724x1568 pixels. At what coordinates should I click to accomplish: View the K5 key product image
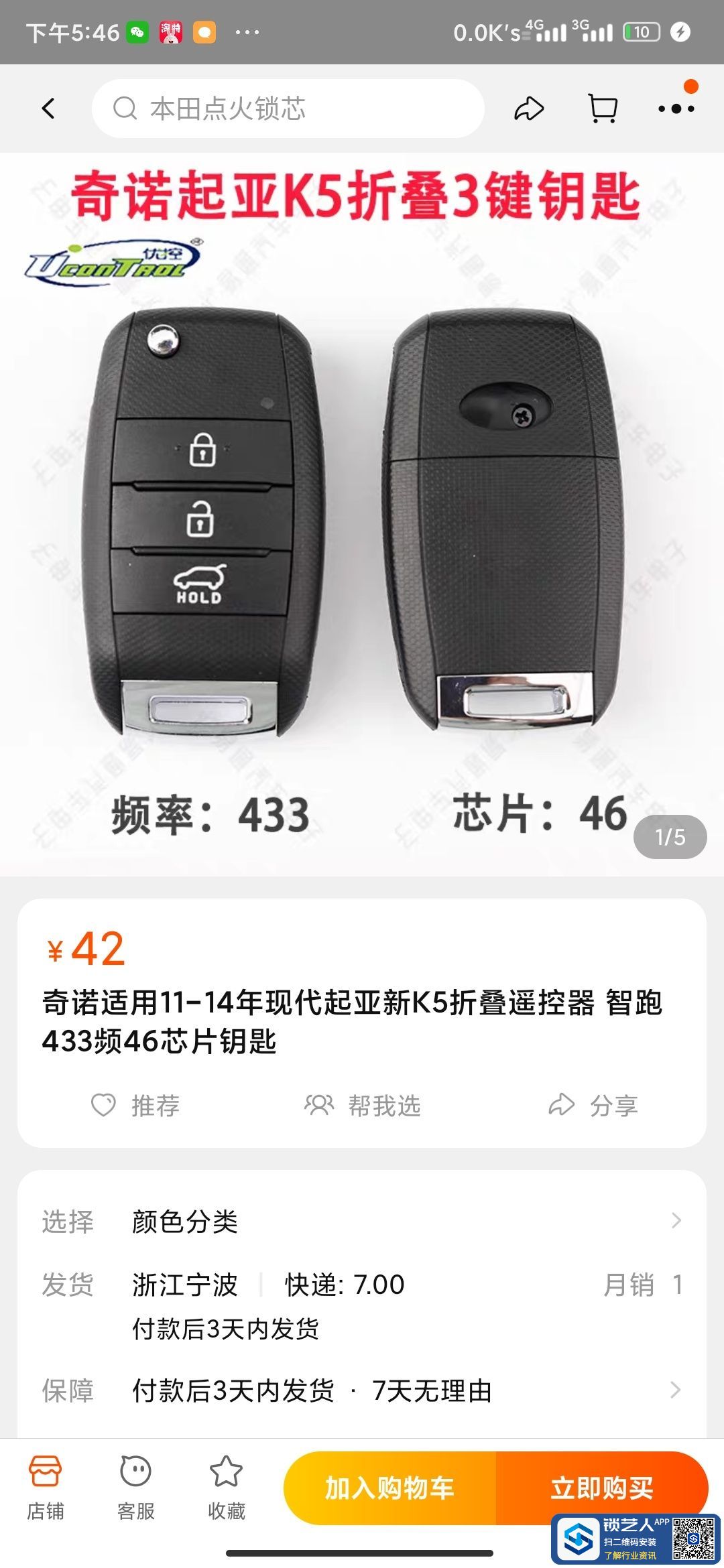tap(362, 516)
